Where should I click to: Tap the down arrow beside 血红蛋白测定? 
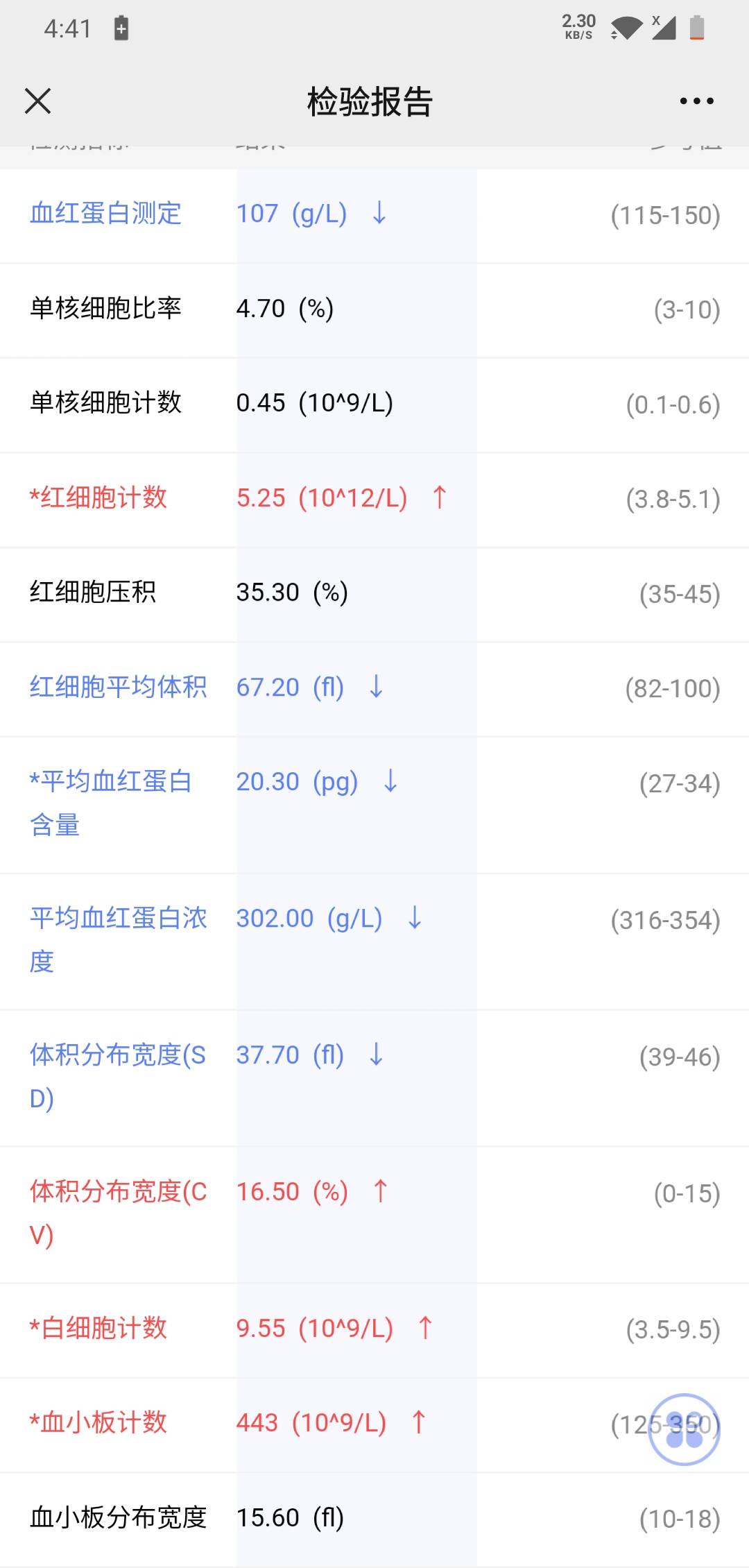click(x=378, y=215)
